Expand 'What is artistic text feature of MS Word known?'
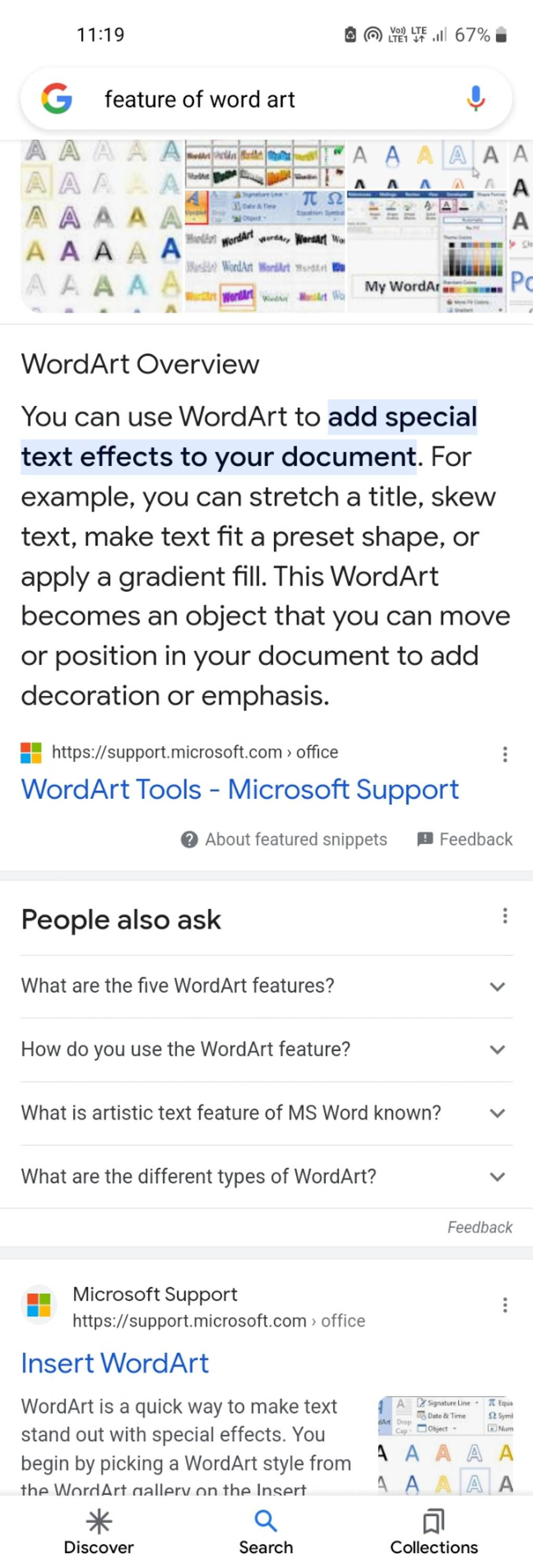 click(266, 1113)
